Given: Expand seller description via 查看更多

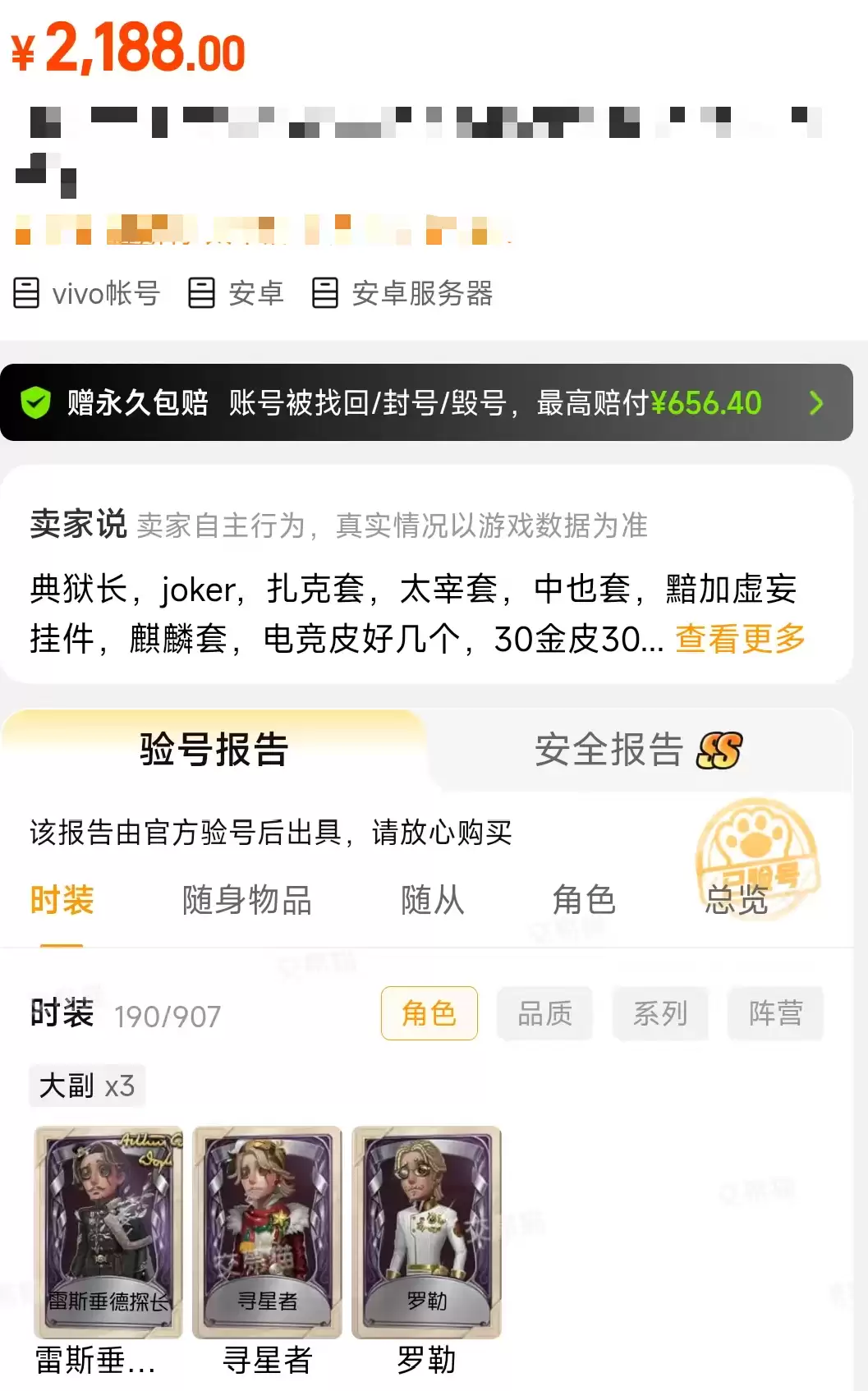Looking at the screenshot, I should click(x=740, y=638).
